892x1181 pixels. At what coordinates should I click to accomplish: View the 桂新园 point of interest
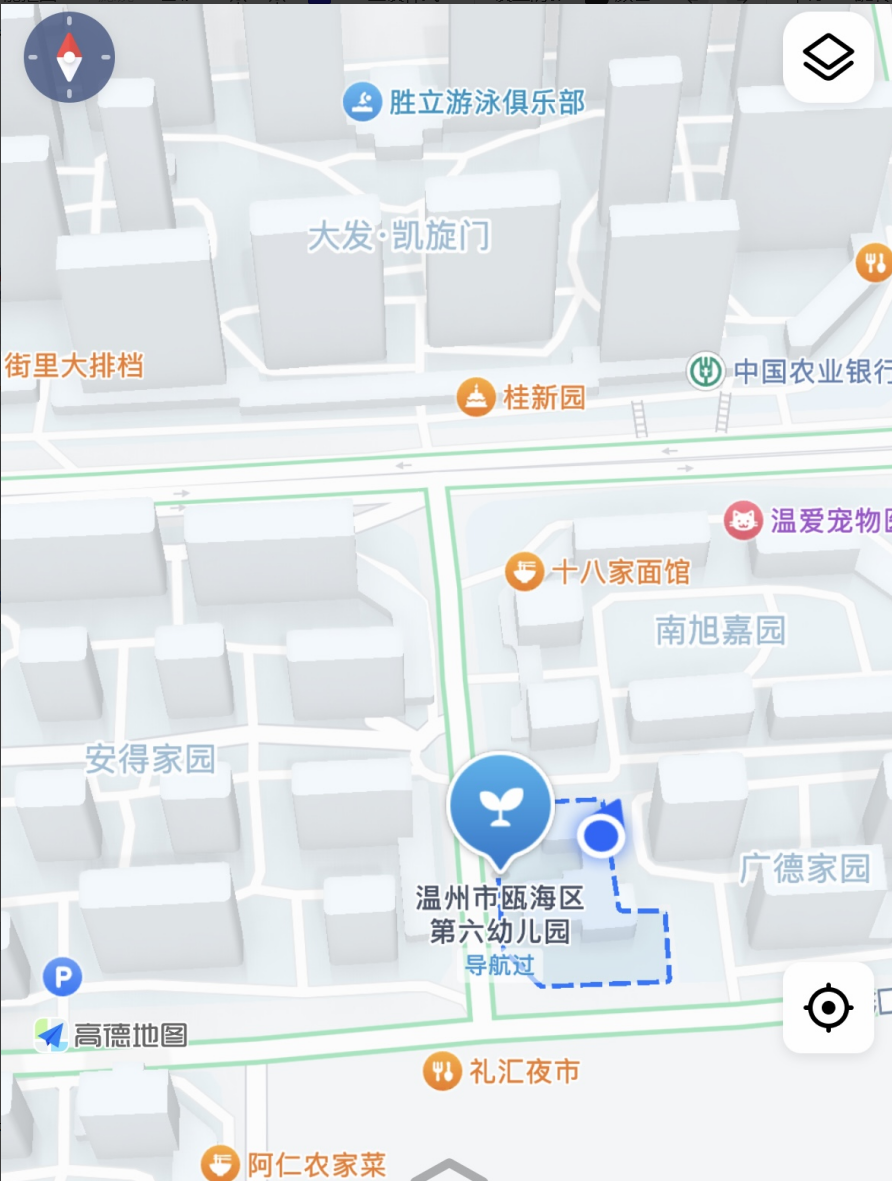(476, 398)
